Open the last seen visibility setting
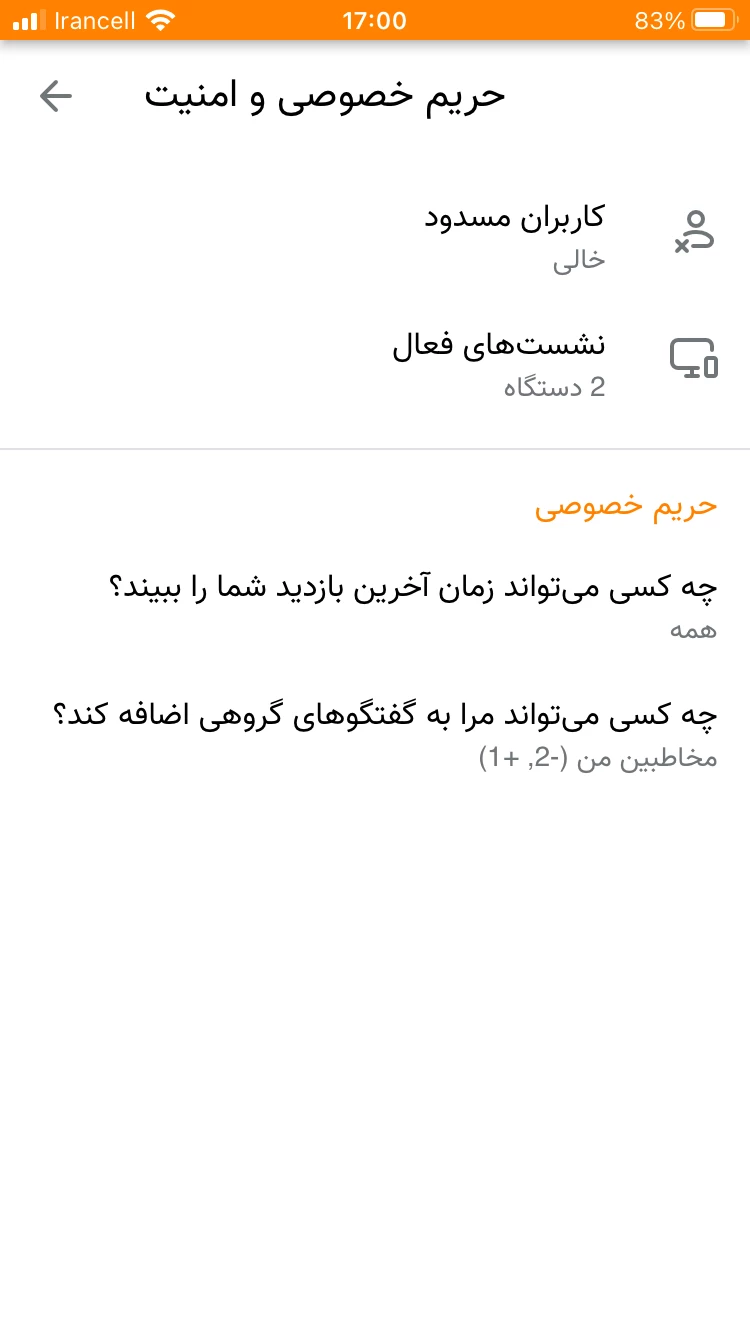This screenshot has width=750, height=1334. (x=412, y=604)
